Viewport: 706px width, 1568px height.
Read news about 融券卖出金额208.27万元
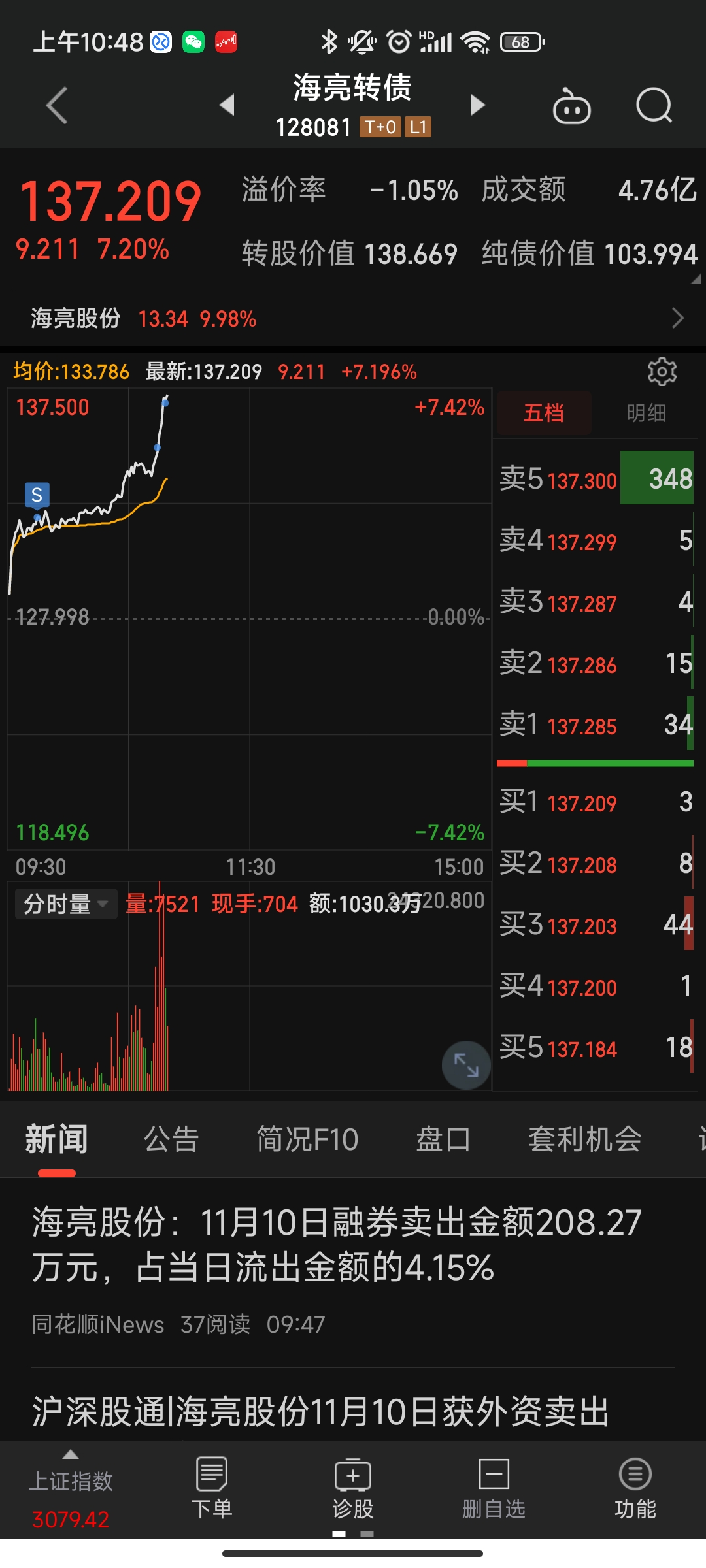pos(337,1245)
